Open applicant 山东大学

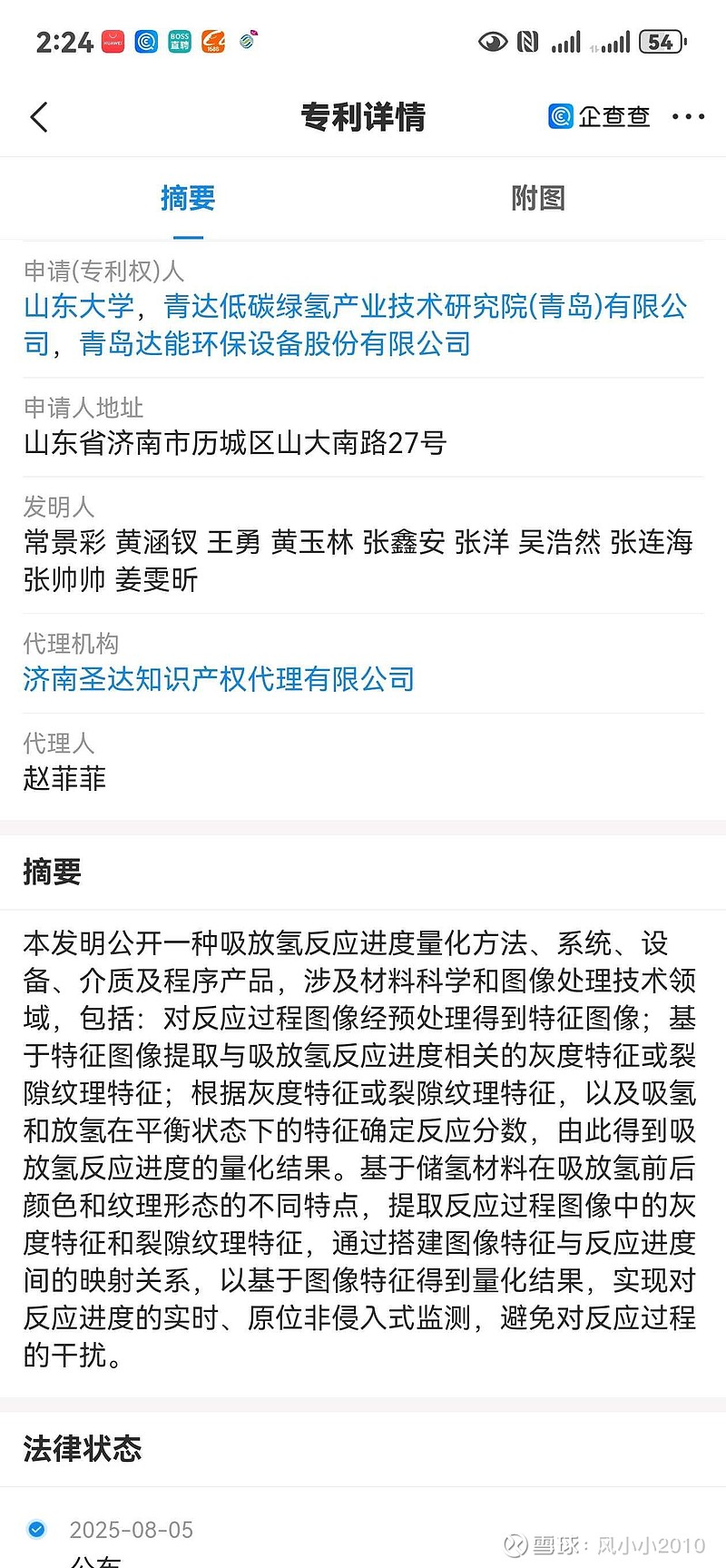click(x=79, y=306)
